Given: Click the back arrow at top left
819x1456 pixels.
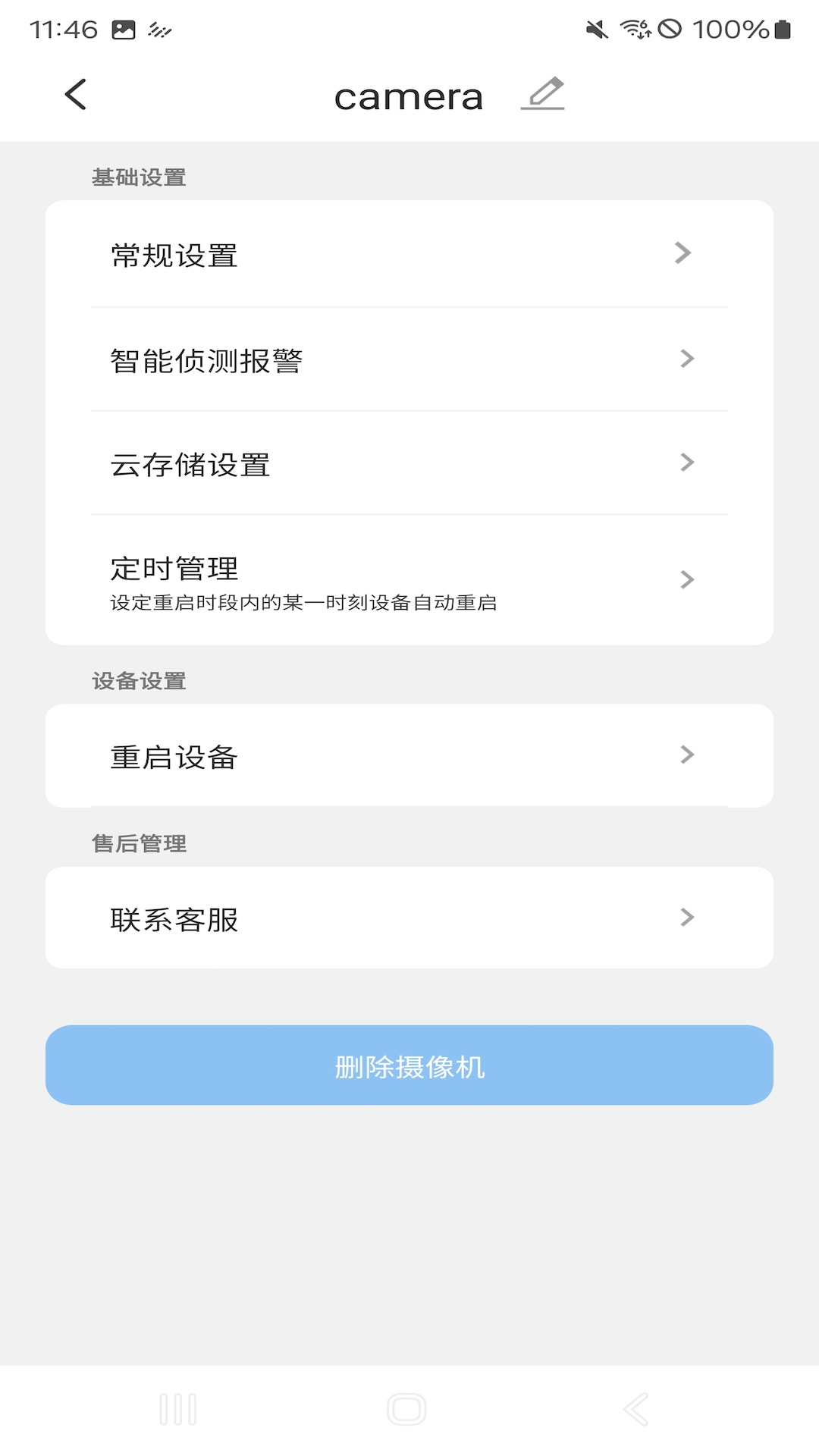Looking at the screenshot, I should (x=74, y=96).
